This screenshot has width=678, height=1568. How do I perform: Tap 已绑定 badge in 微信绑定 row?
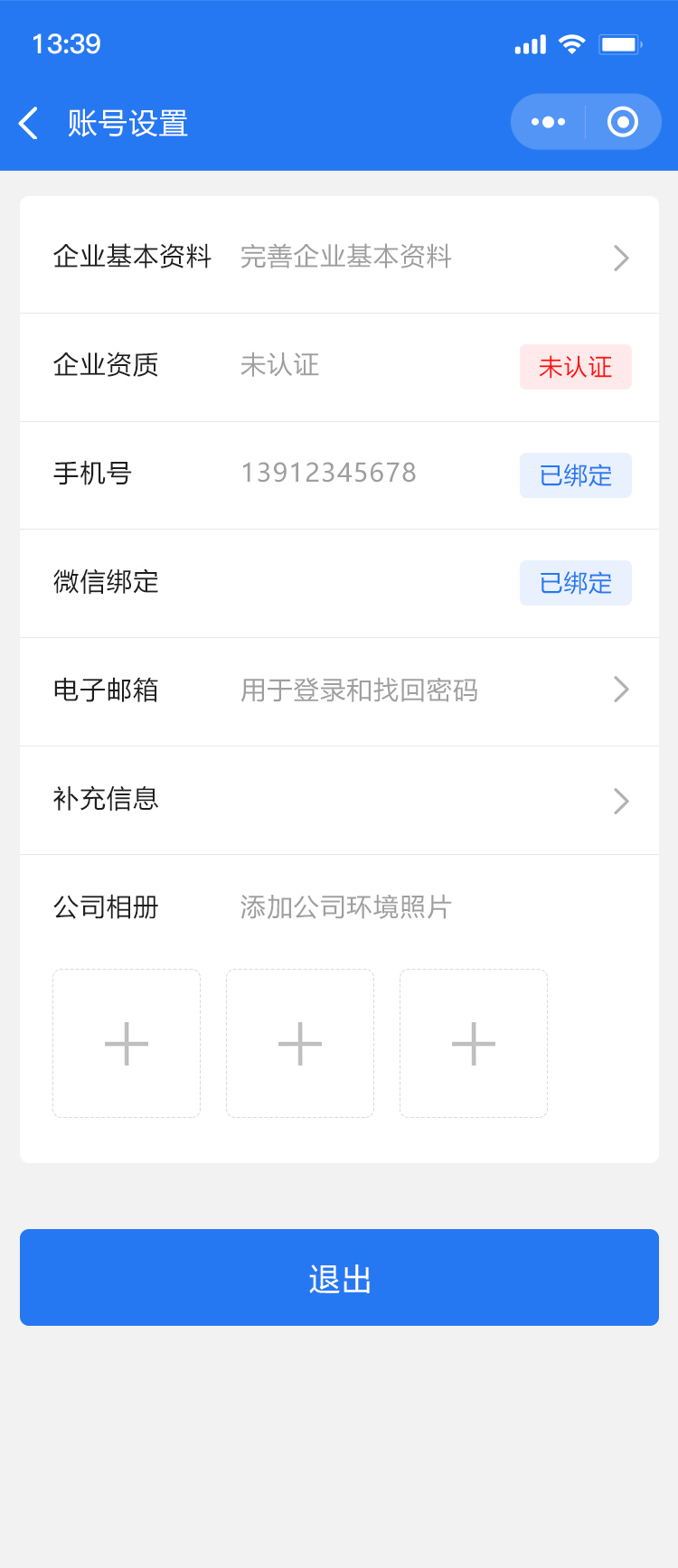pyautogui.click(x=575, y=584)
